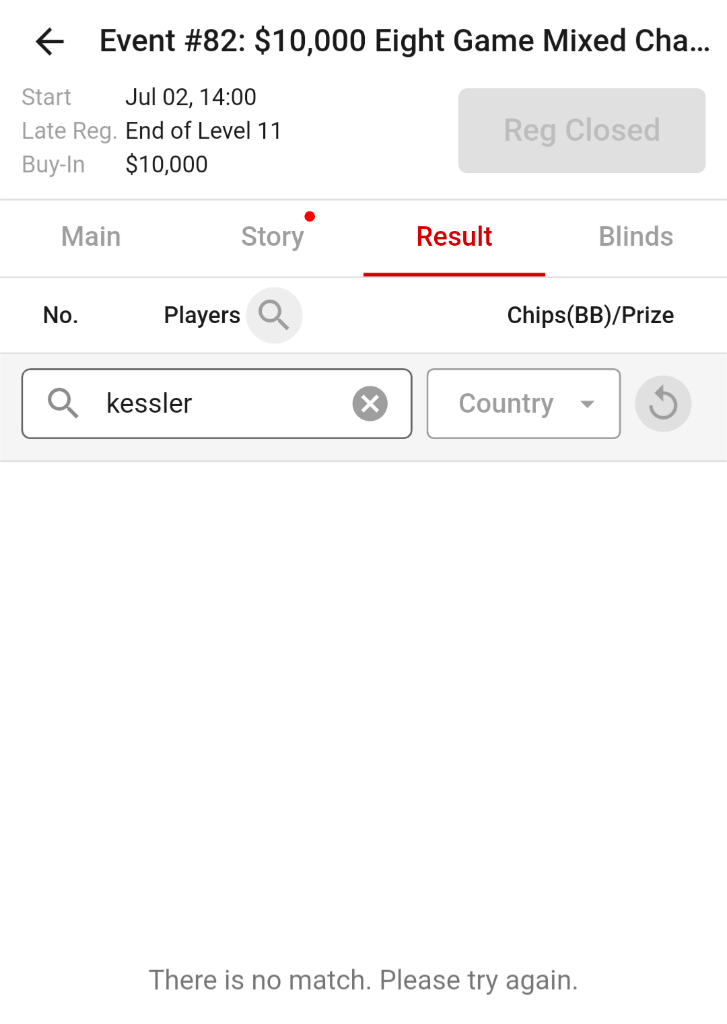
Task: Select the Result tab
Action: [x=454, y=237]
